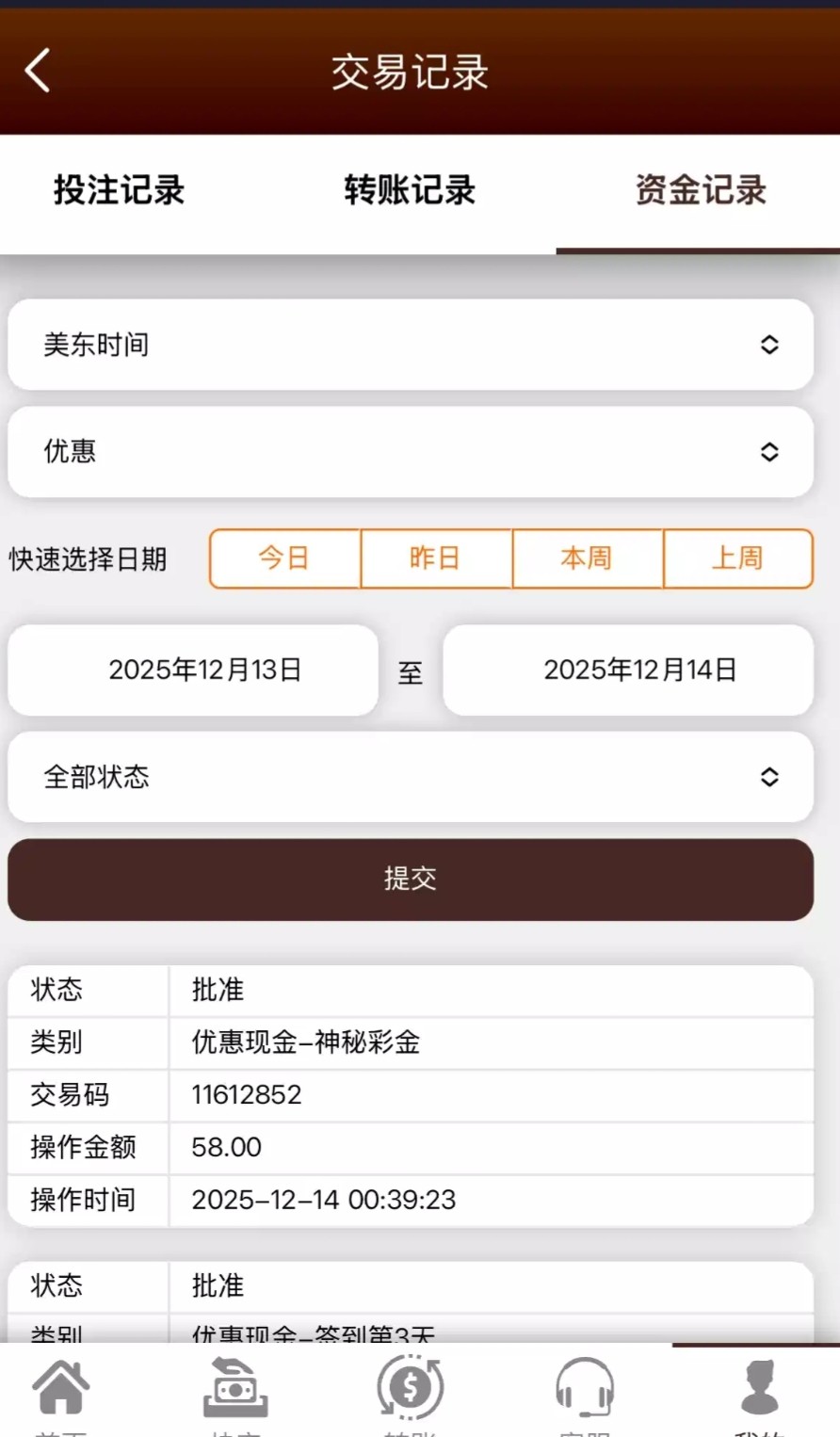
Task: Switch to the 转账记录 tab
Action: 410,190
